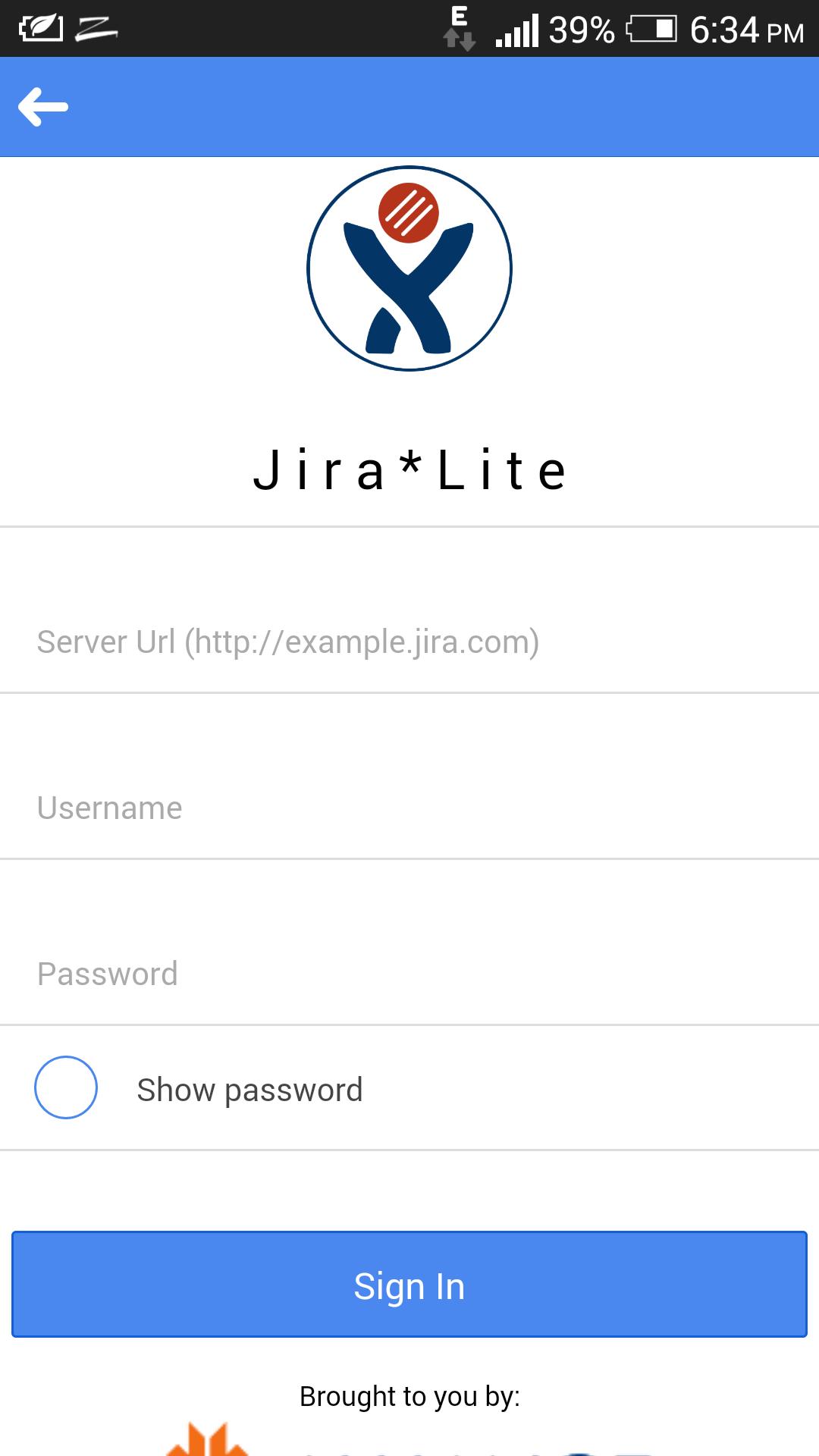Tap the signal strength bars icon
Image resolution: width=819 pixels, height=1456 pixels.
click(x=516, y=29)
